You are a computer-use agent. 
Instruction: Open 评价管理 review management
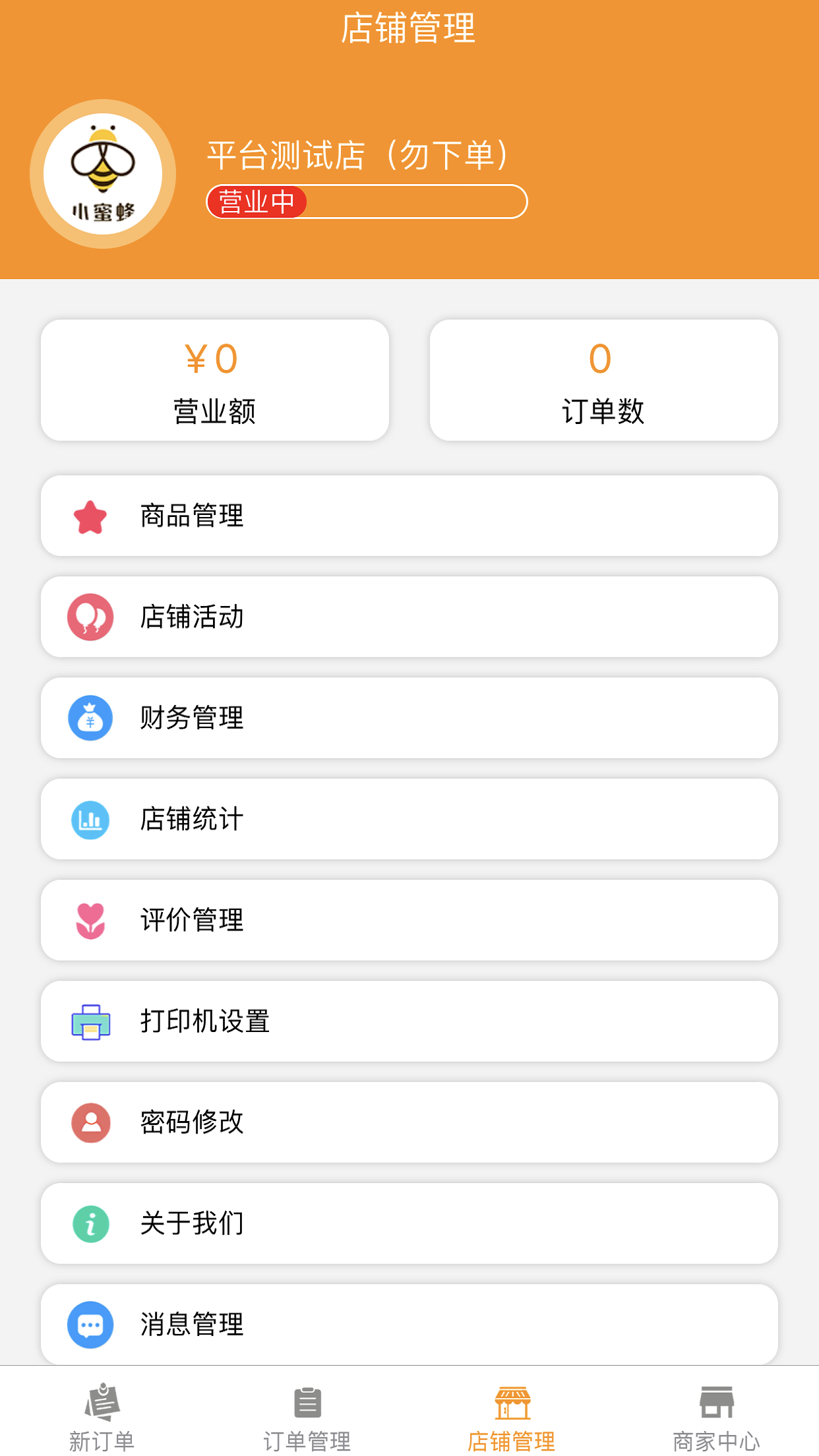click(409, 920)
